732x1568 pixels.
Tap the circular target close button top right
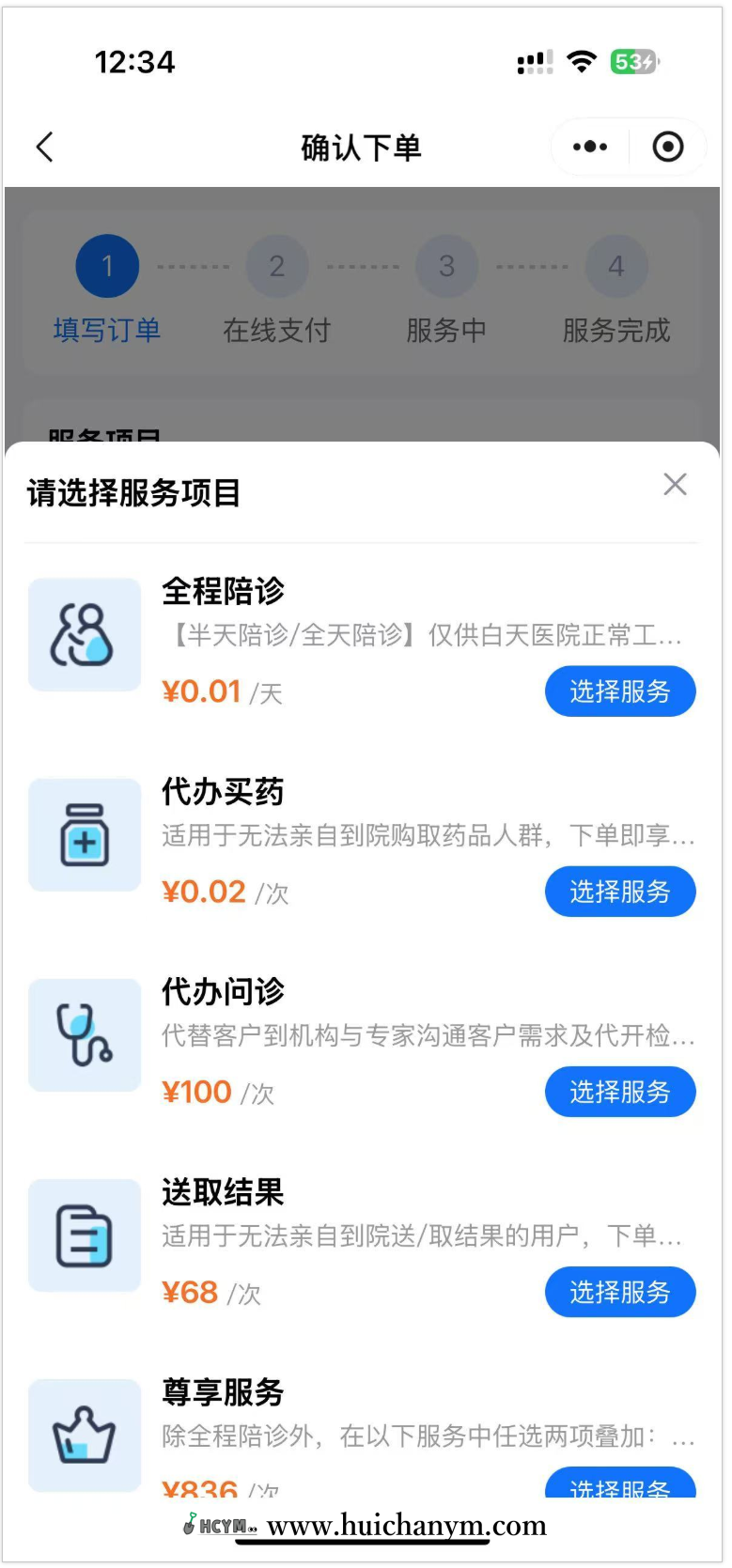668,147
